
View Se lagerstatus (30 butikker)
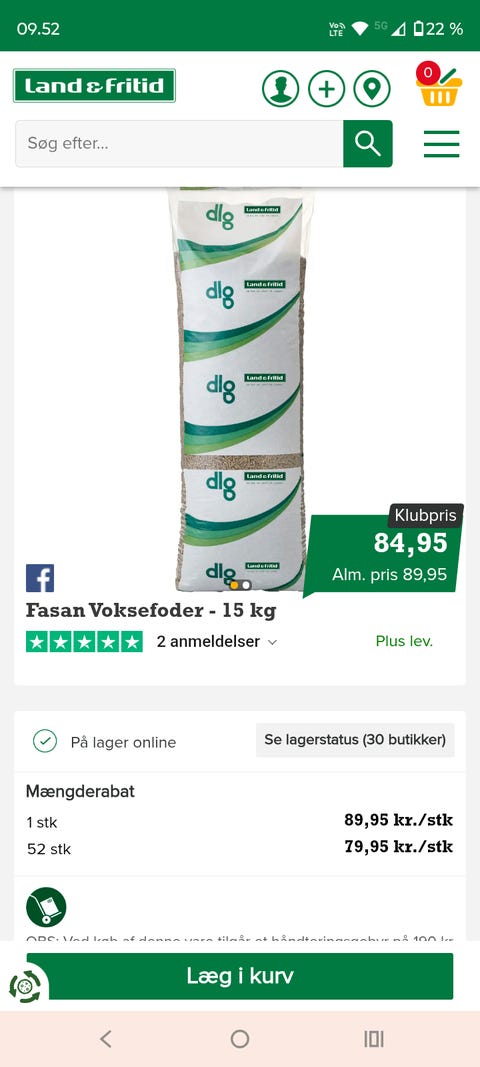click(x=355, y=740)
